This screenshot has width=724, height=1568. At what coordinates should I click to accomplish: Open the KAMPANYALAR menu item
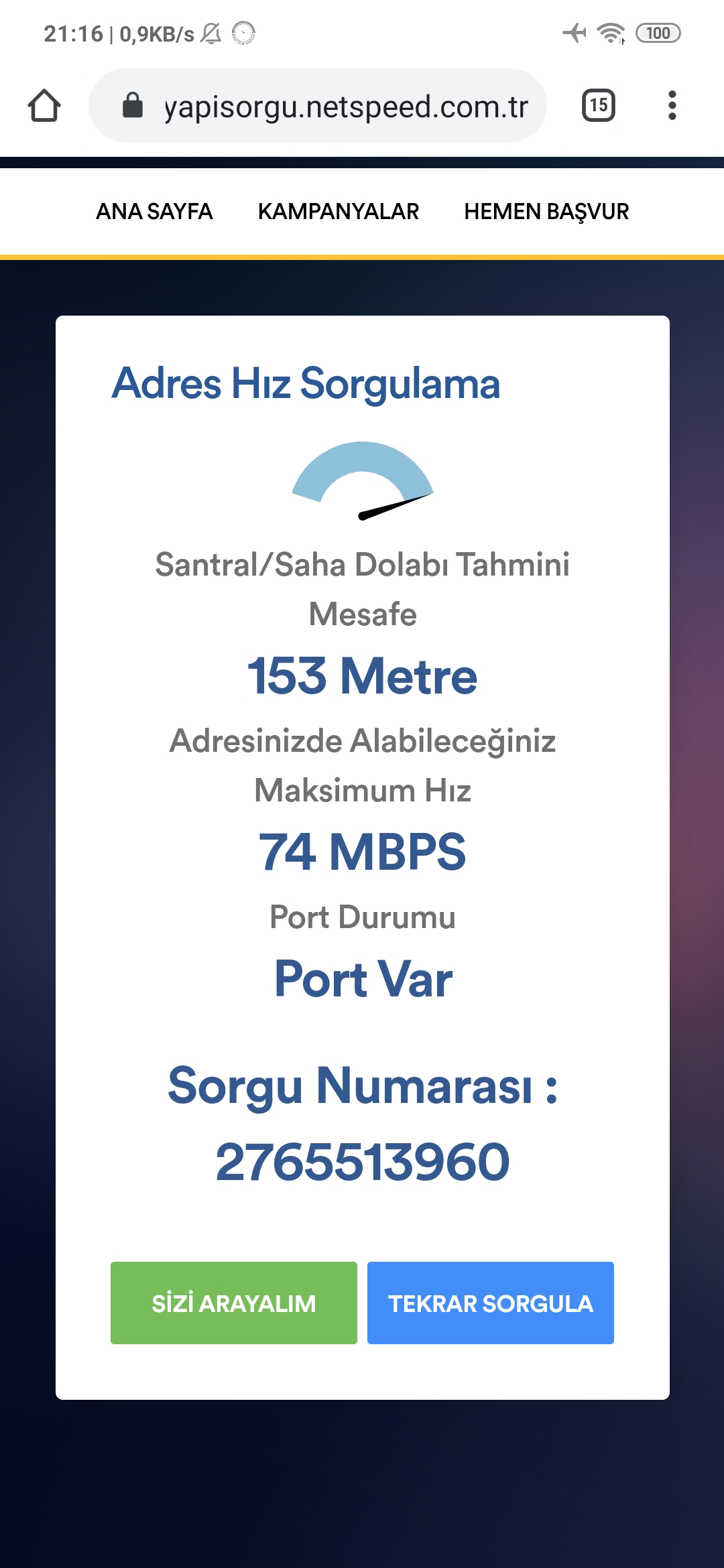point(339,211)
